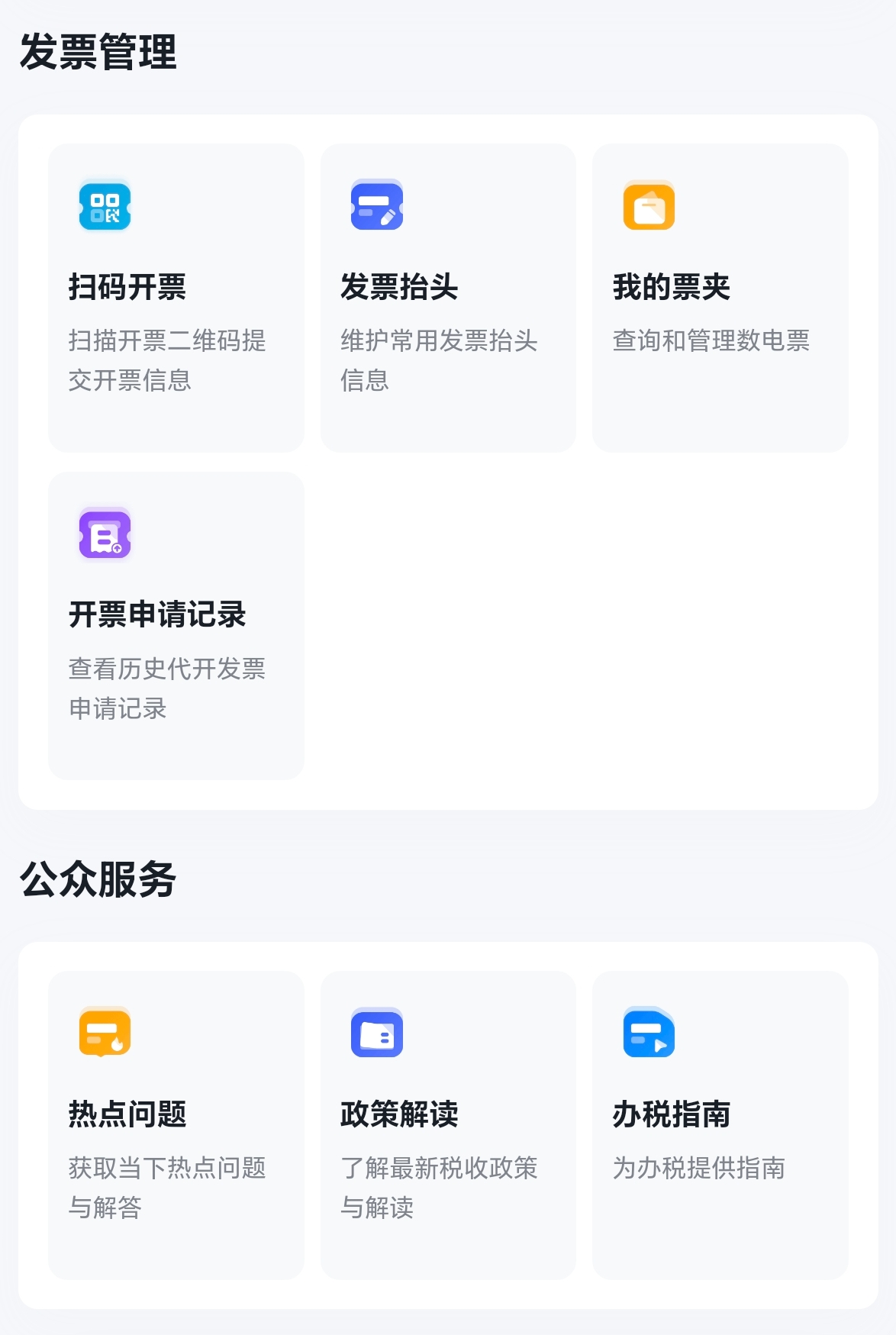
Task: Click the 办税指南 card icon
Action: (649, 1033)
